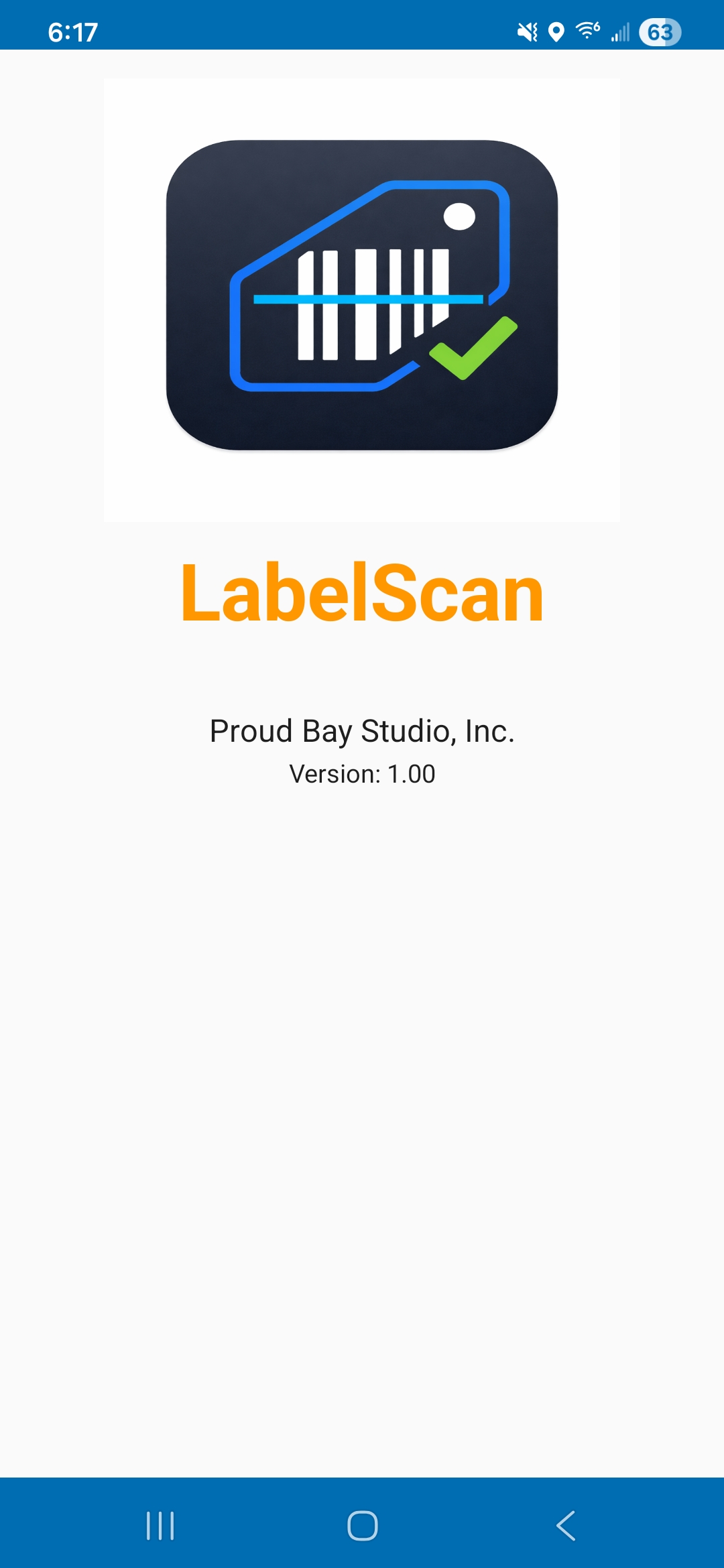Click the Version: 1.00 text
This screenshot has width=724, height=1568.
(362, 773)
